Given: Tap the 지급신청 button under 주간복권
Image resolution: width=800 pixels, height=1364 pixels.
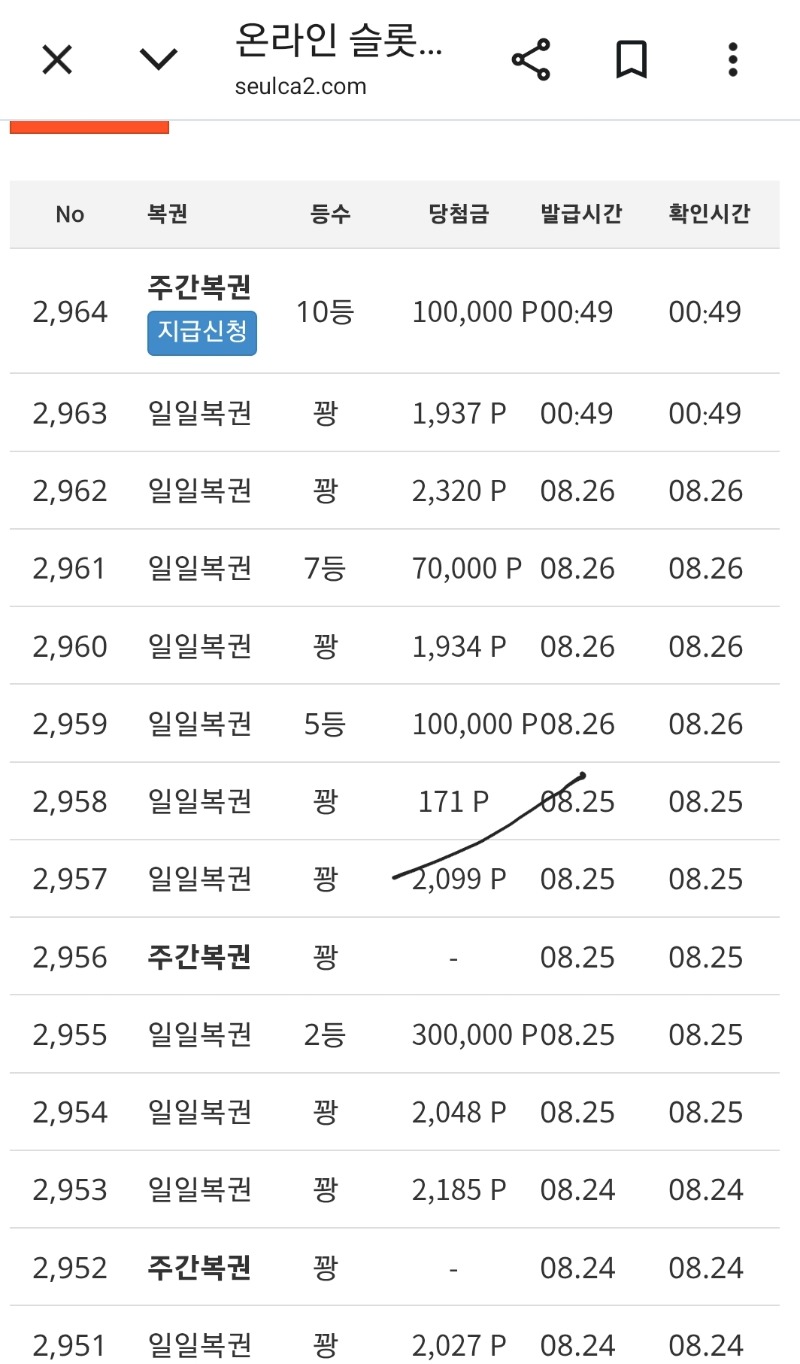Looking at the screenshot, I should [202, 334].
